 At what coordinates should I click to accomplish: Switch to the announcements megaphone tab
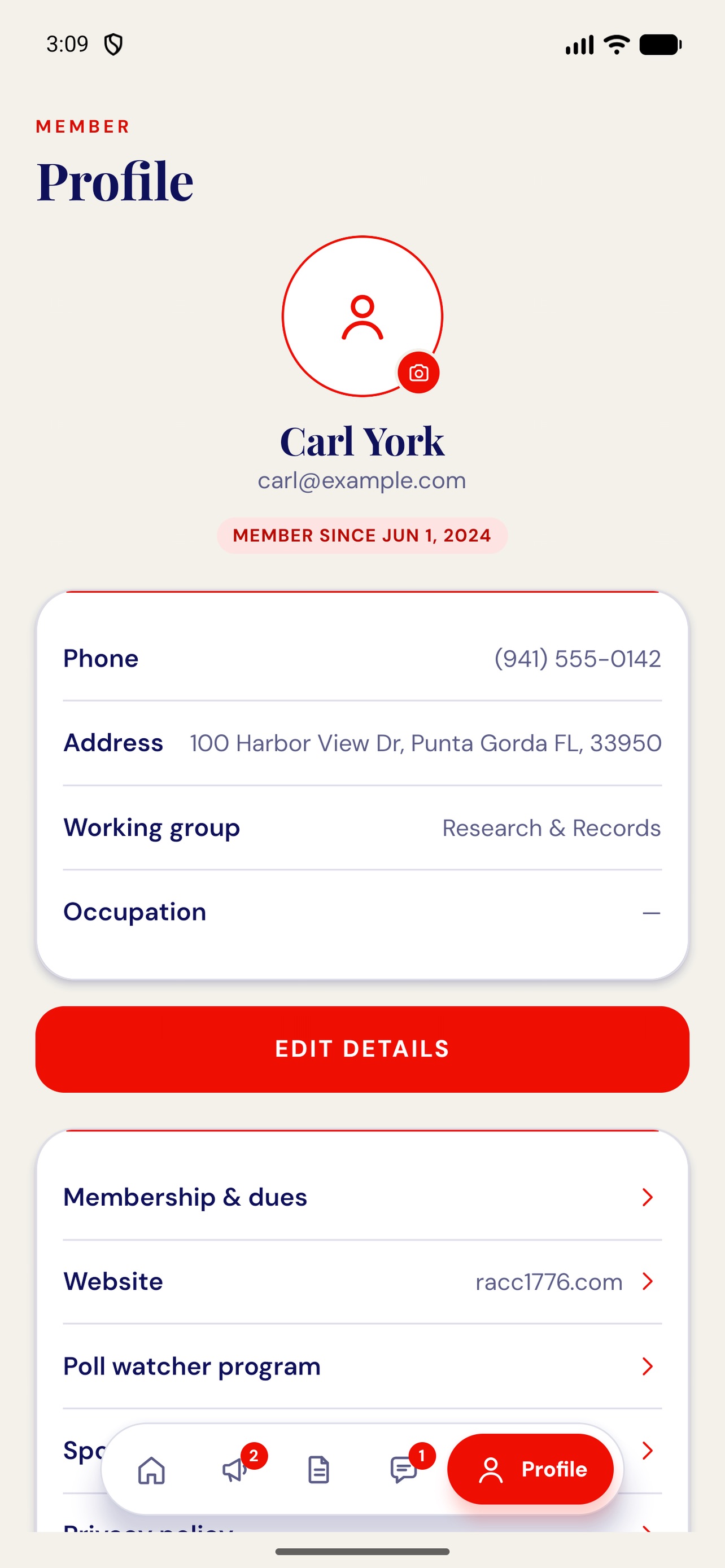coord(235,1469)
